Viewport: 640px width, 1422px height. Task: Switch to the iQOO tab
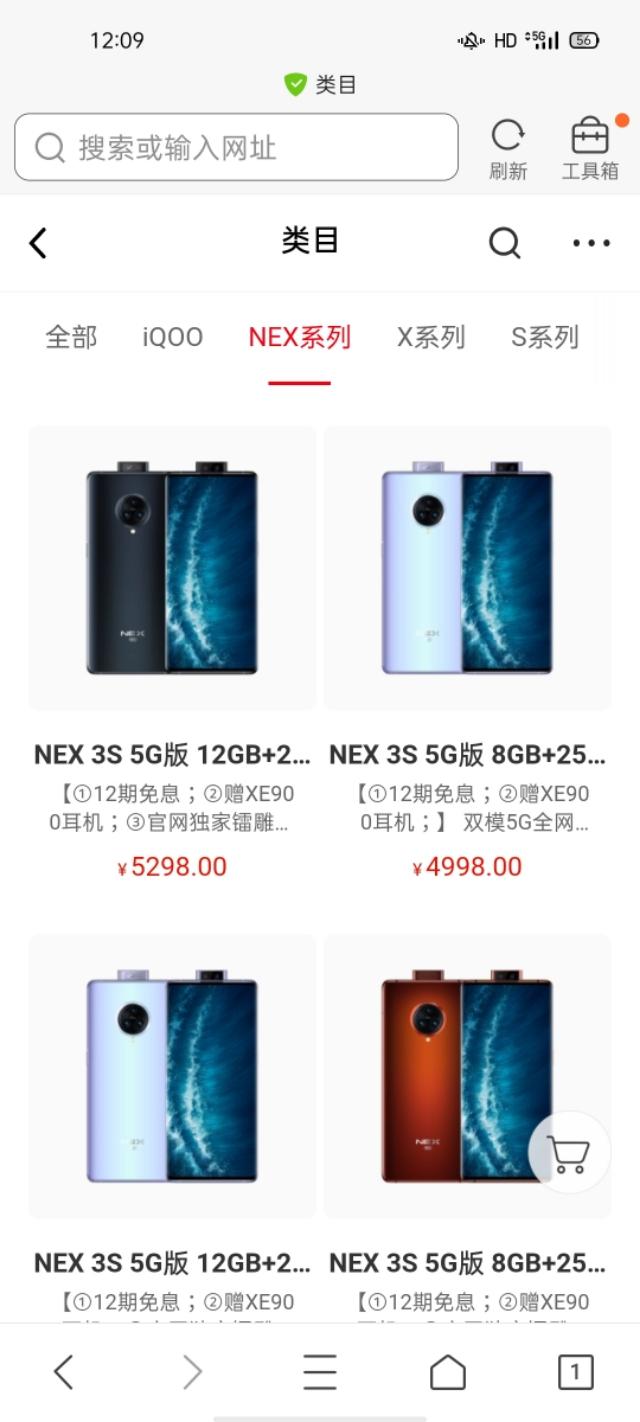point(172,337)
